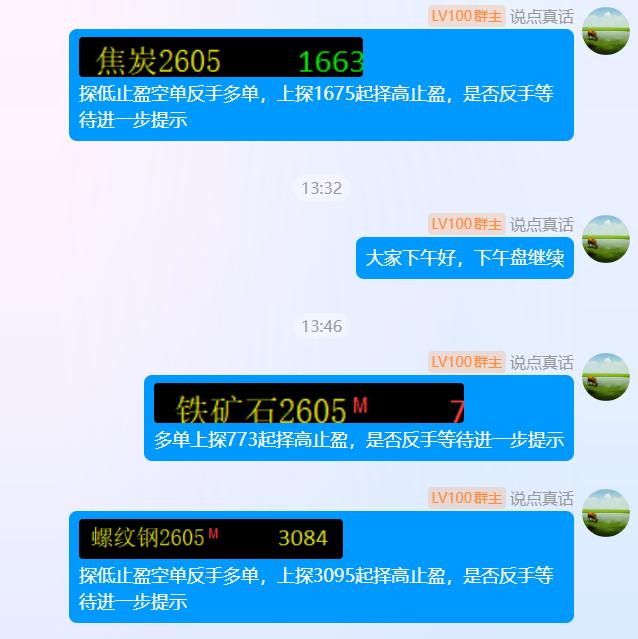Open profile avatar beside 螺纹钢2605 message
Screen dimensions: 638x639
click(x=606, y=513)
